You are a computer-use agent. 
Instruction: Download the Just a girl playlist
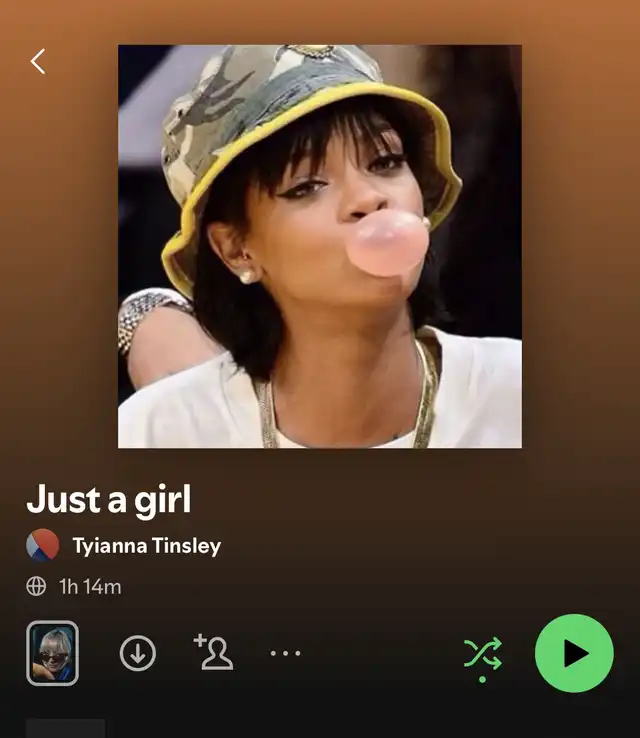point(138,653)
